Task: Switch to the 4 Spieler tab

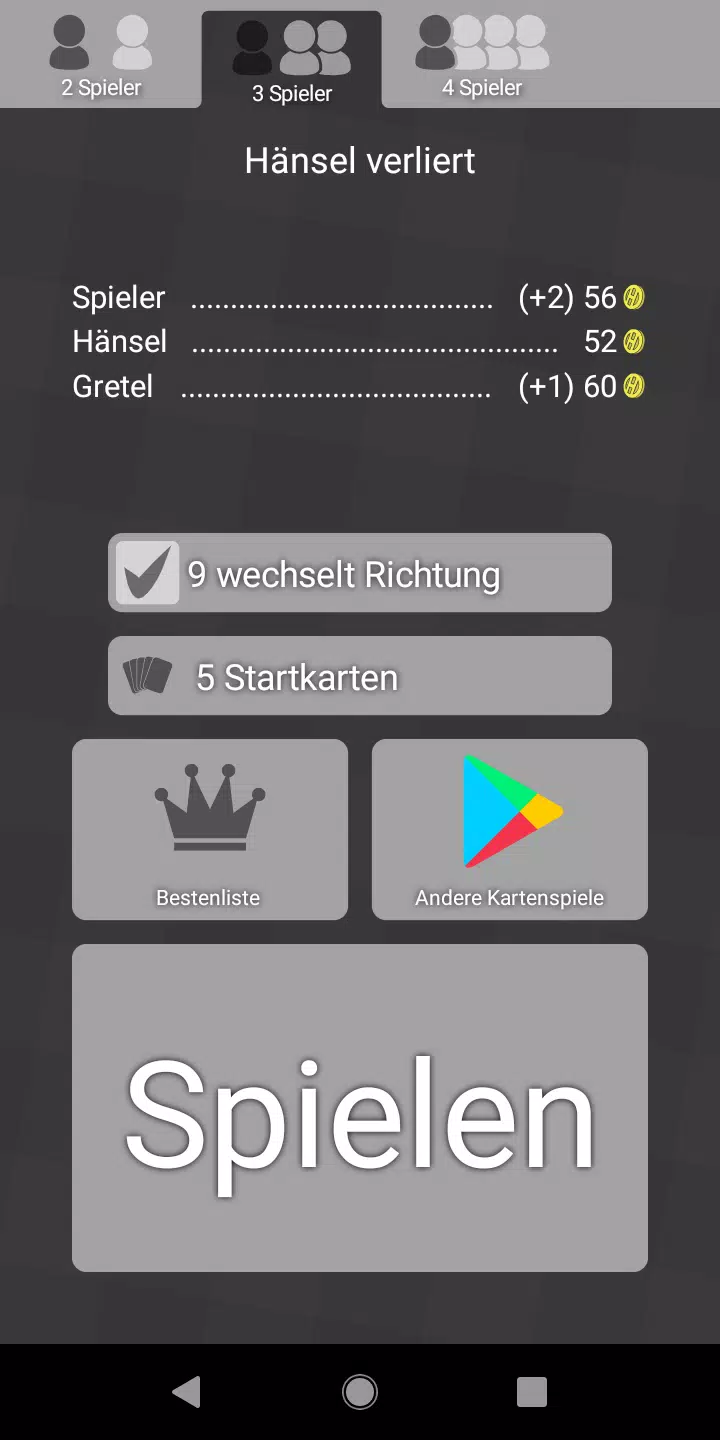Action: 482,58
